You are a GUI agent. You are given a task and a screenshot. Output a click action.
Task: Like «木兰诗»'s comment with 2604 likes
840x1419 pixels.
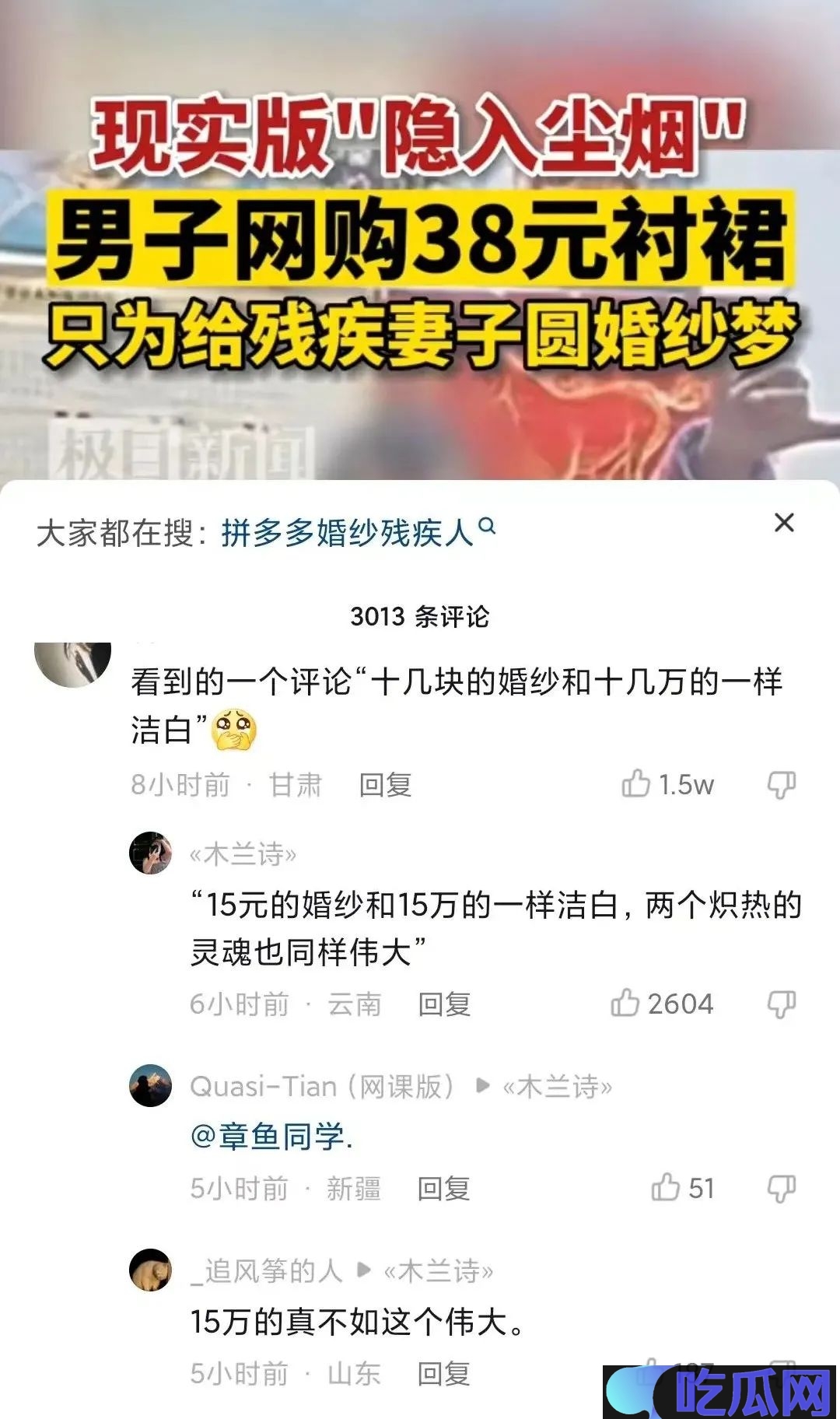625,1004
